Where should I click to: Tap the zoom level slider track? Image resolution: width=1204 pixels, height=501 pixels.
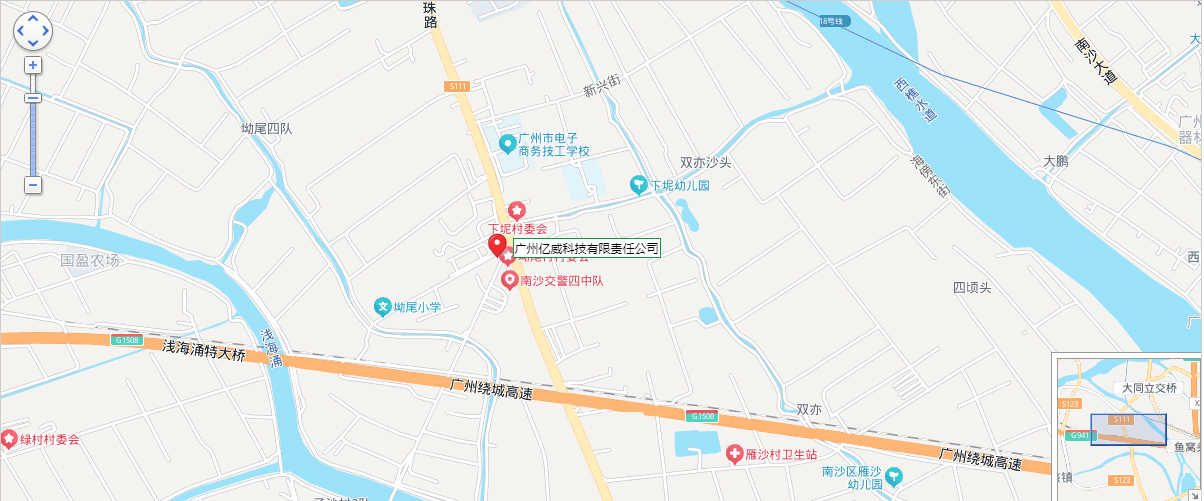(33, 140)
